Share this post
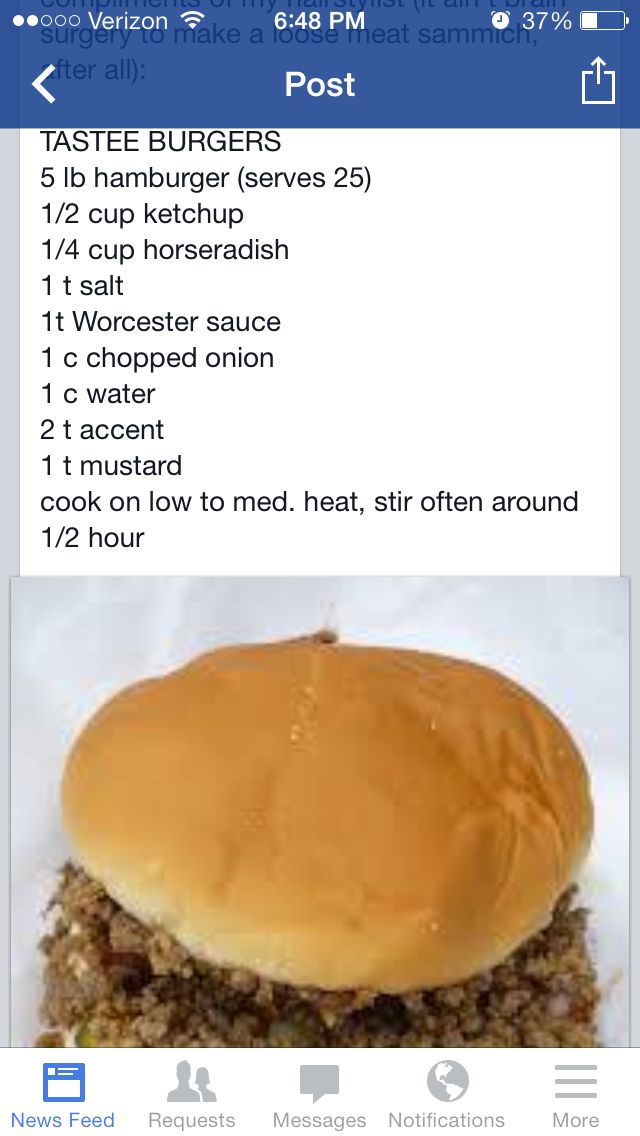Screen dimensions: 640x1136 click(x=597, y=81)
